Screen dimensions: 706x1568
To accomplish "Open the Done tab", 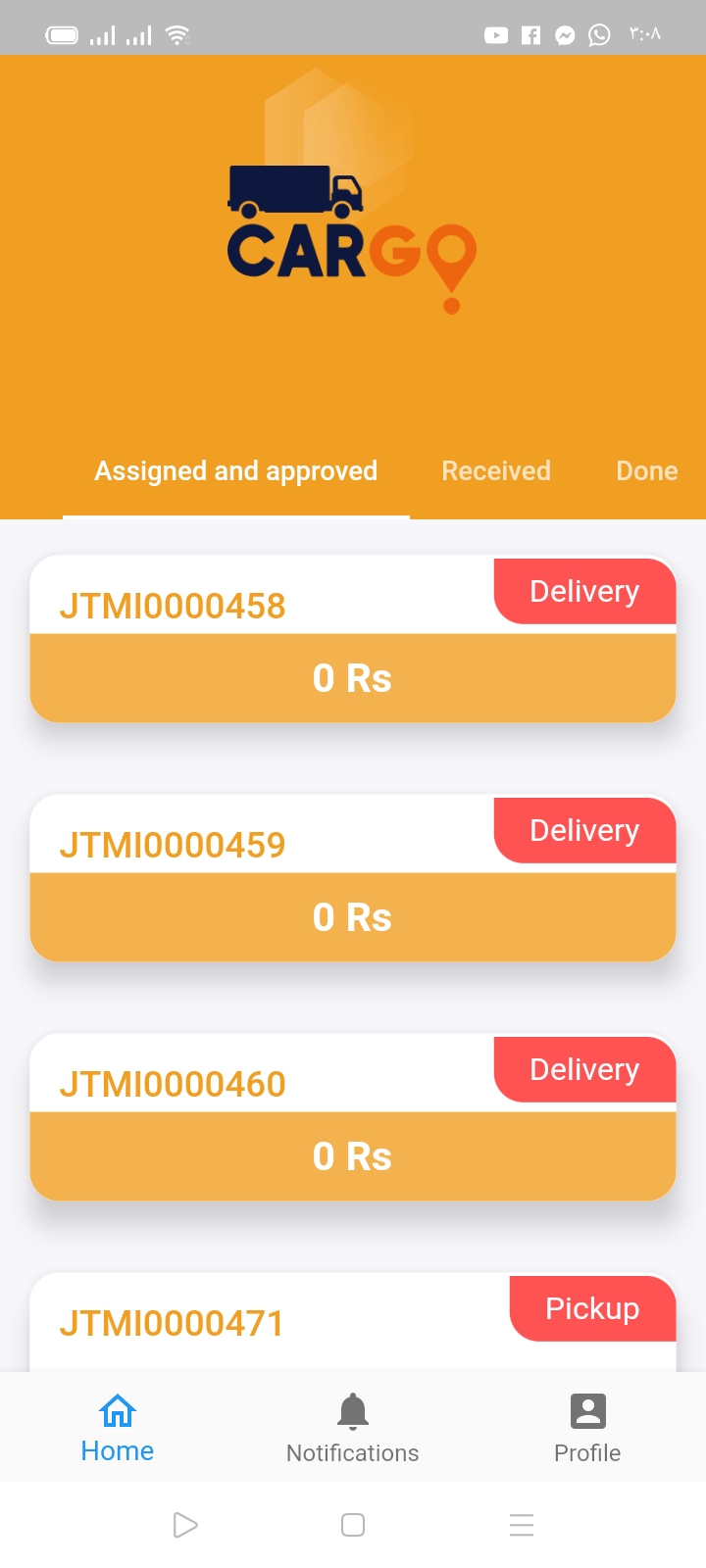I will coord(646,470).
